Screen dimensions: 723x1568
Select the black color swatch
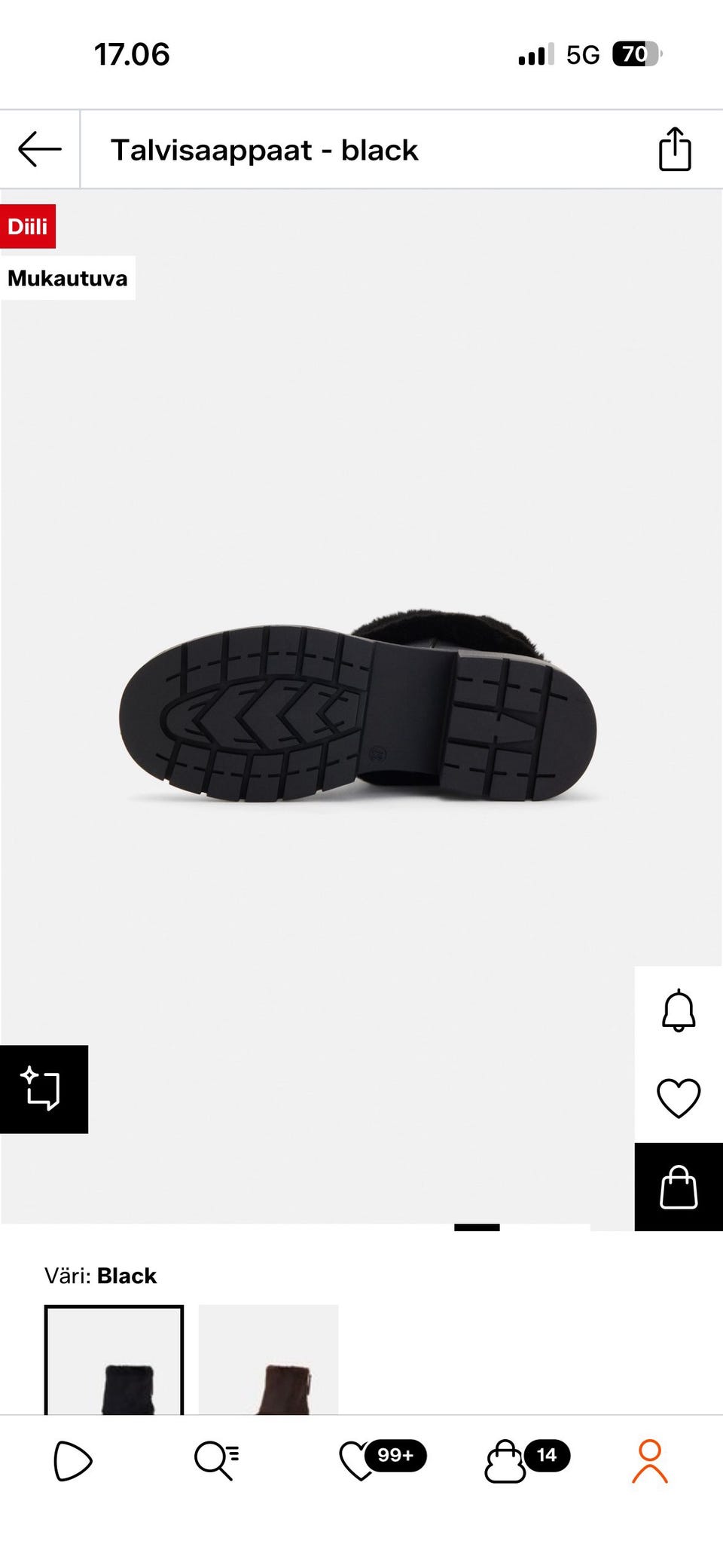114,1360
